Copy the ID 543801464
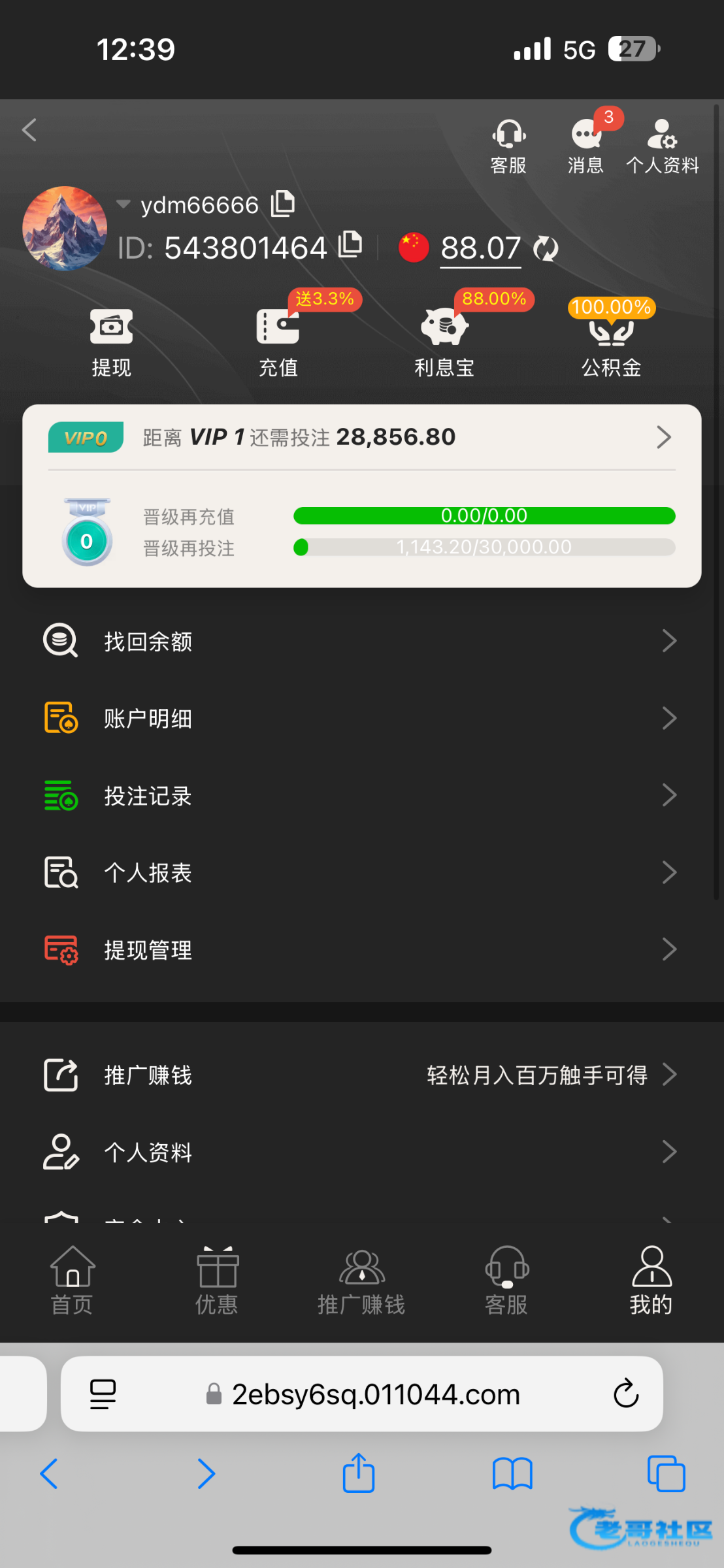 pos(350,246)
